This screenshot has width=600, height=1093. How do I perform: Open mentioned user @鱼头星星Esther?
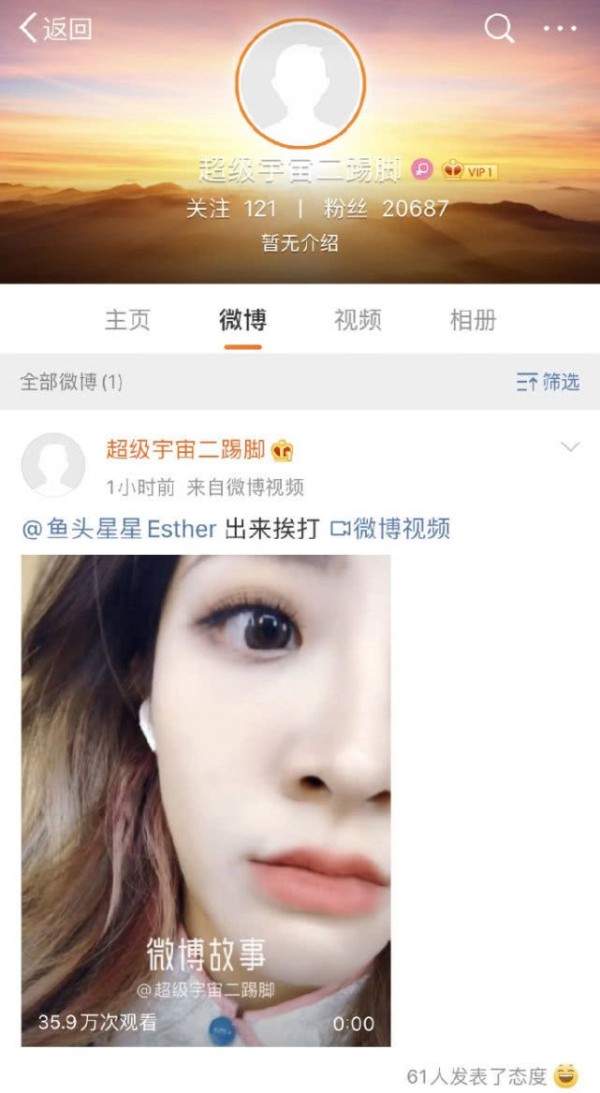tap(119, 528)
